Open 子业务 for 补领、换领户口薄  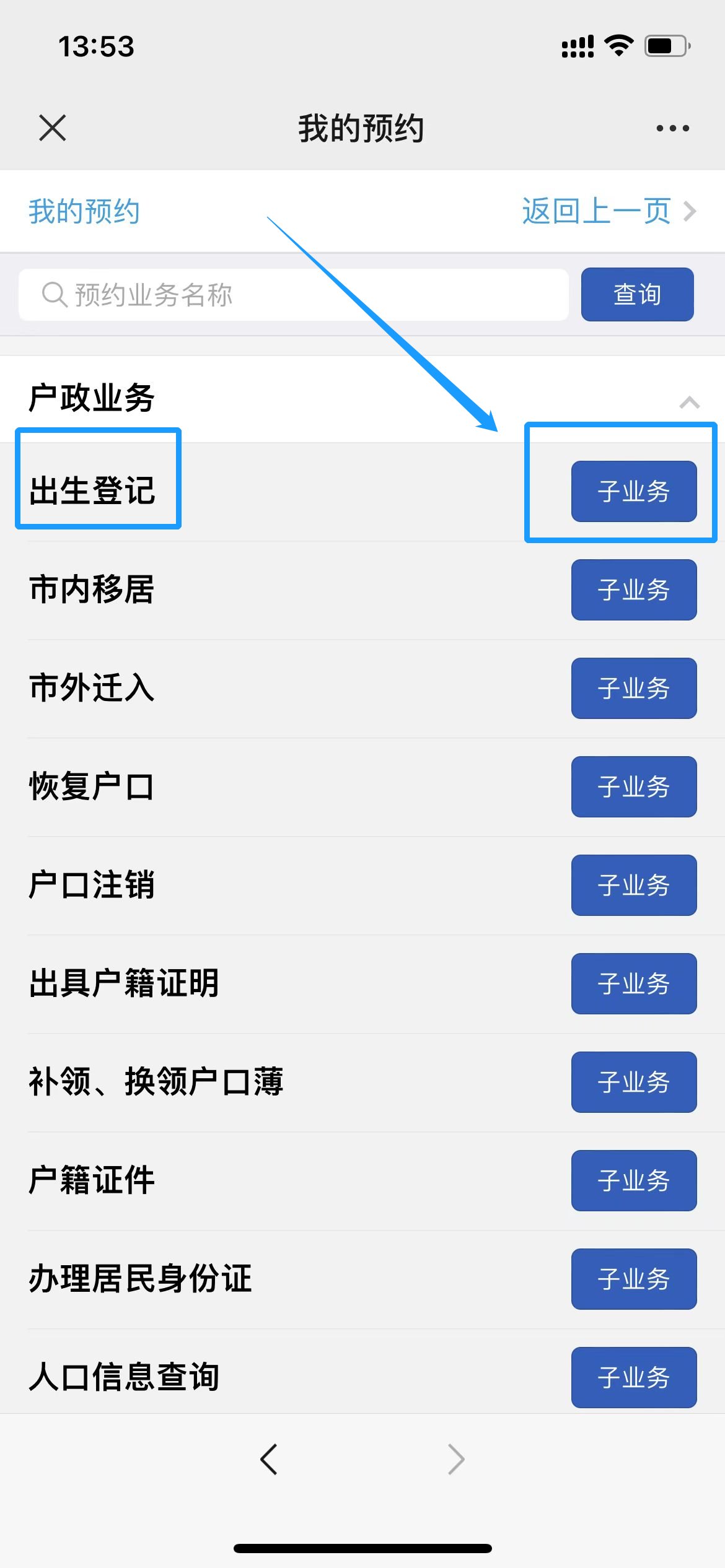coord(633,1082)
